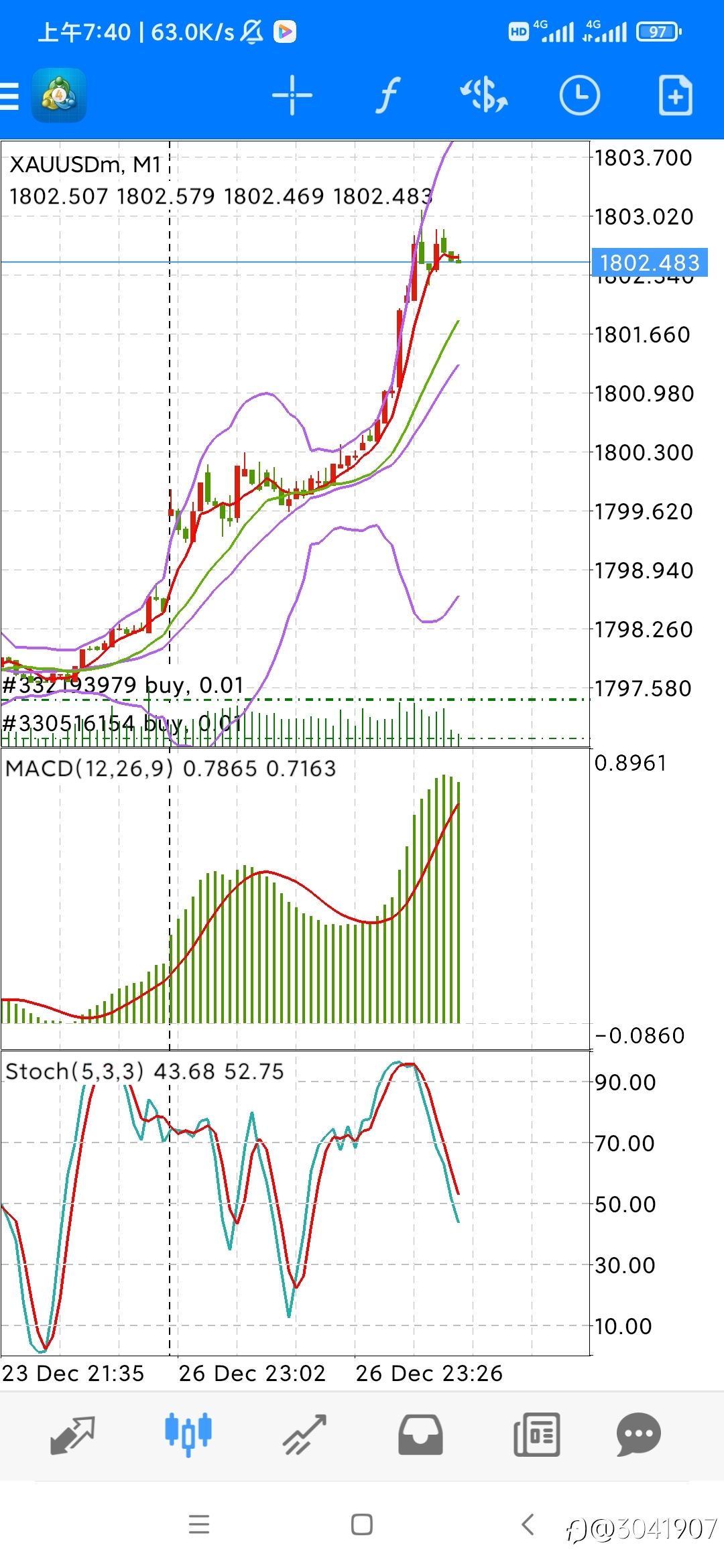Viewport: 724px width, 1568px height.
Task: Switch to the Quotes tab
Action: click(x=72, y=1435)
